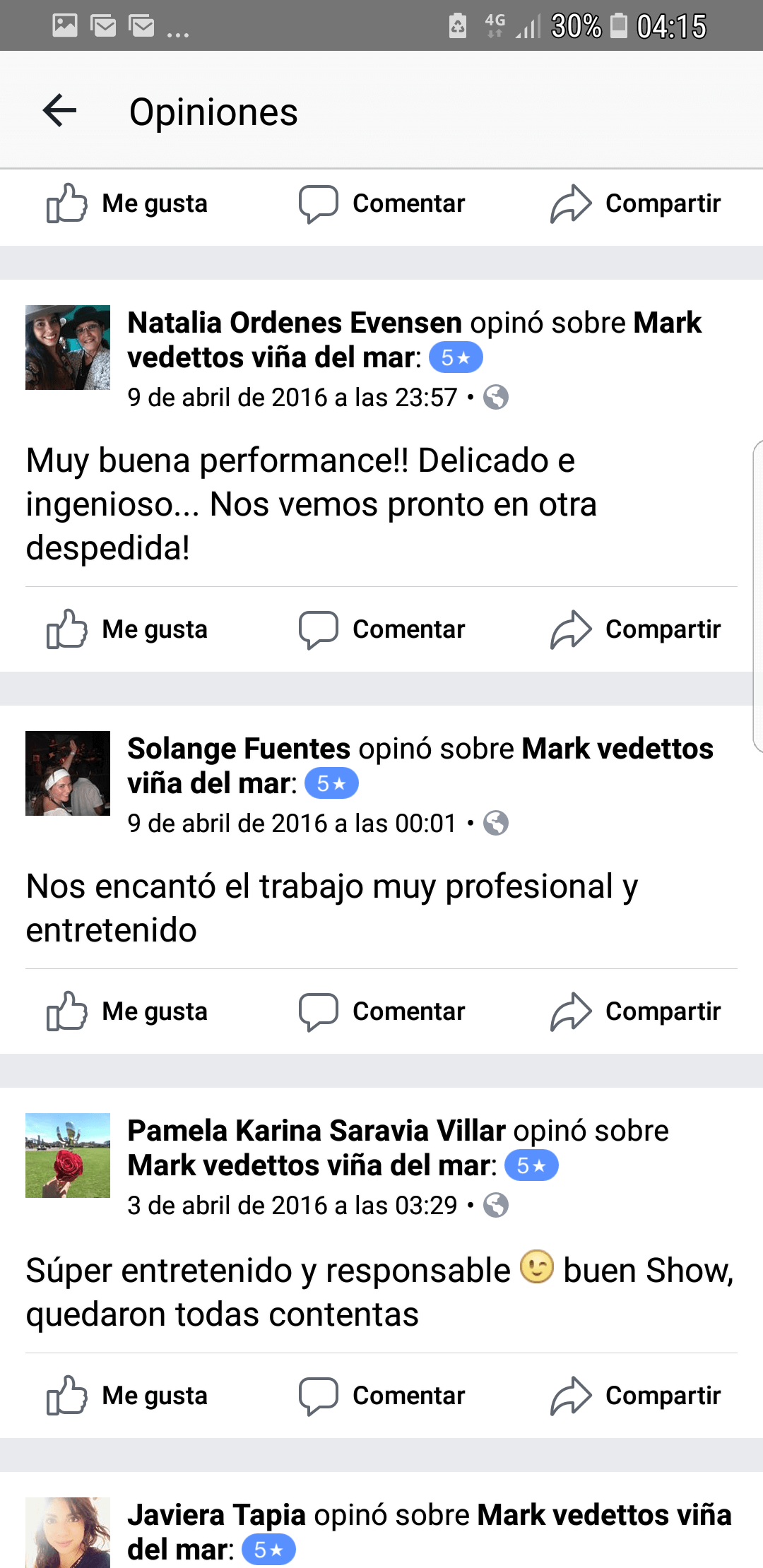The width and height of the screenshot is (763, 1568).
Task: Tap Pamela Karina Saravia Villar's name
Action: 317,1131
